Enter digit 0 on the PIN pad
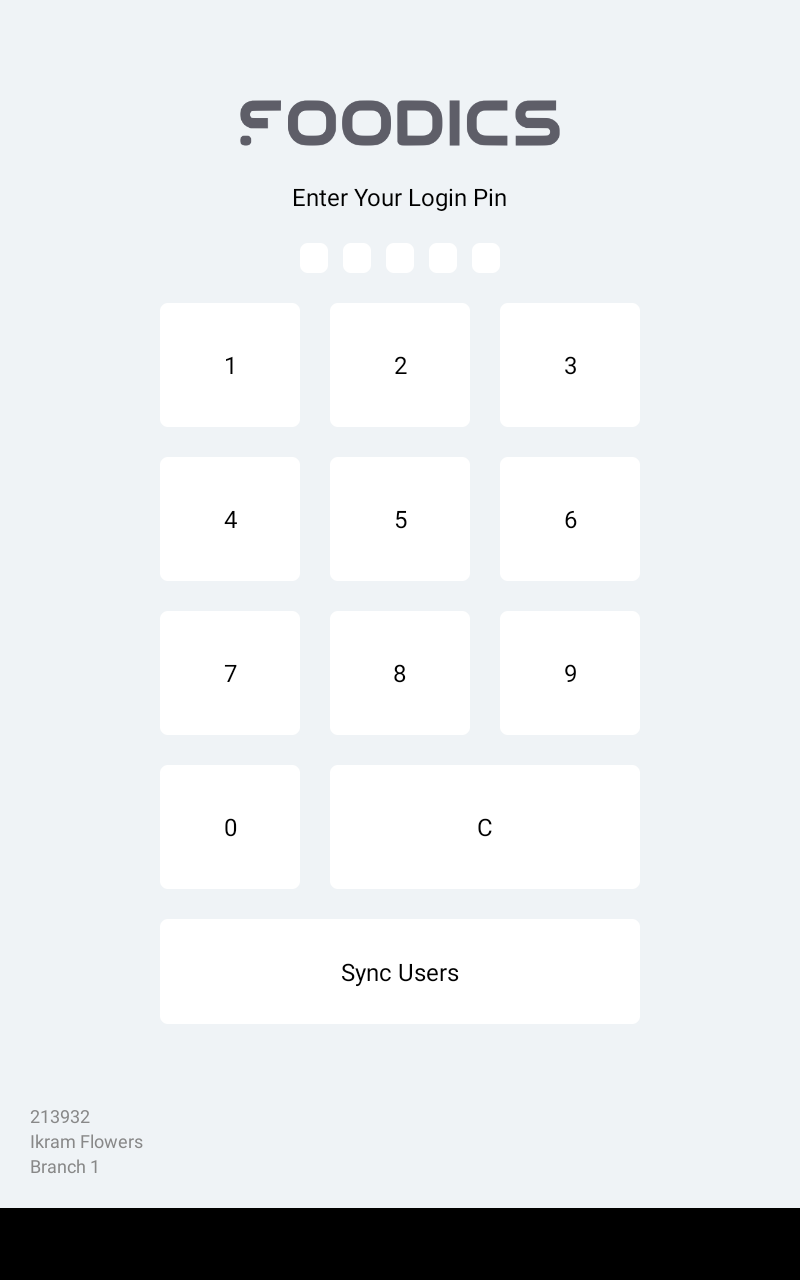Viewport: 800px width, 1280px height. [230, 827]
